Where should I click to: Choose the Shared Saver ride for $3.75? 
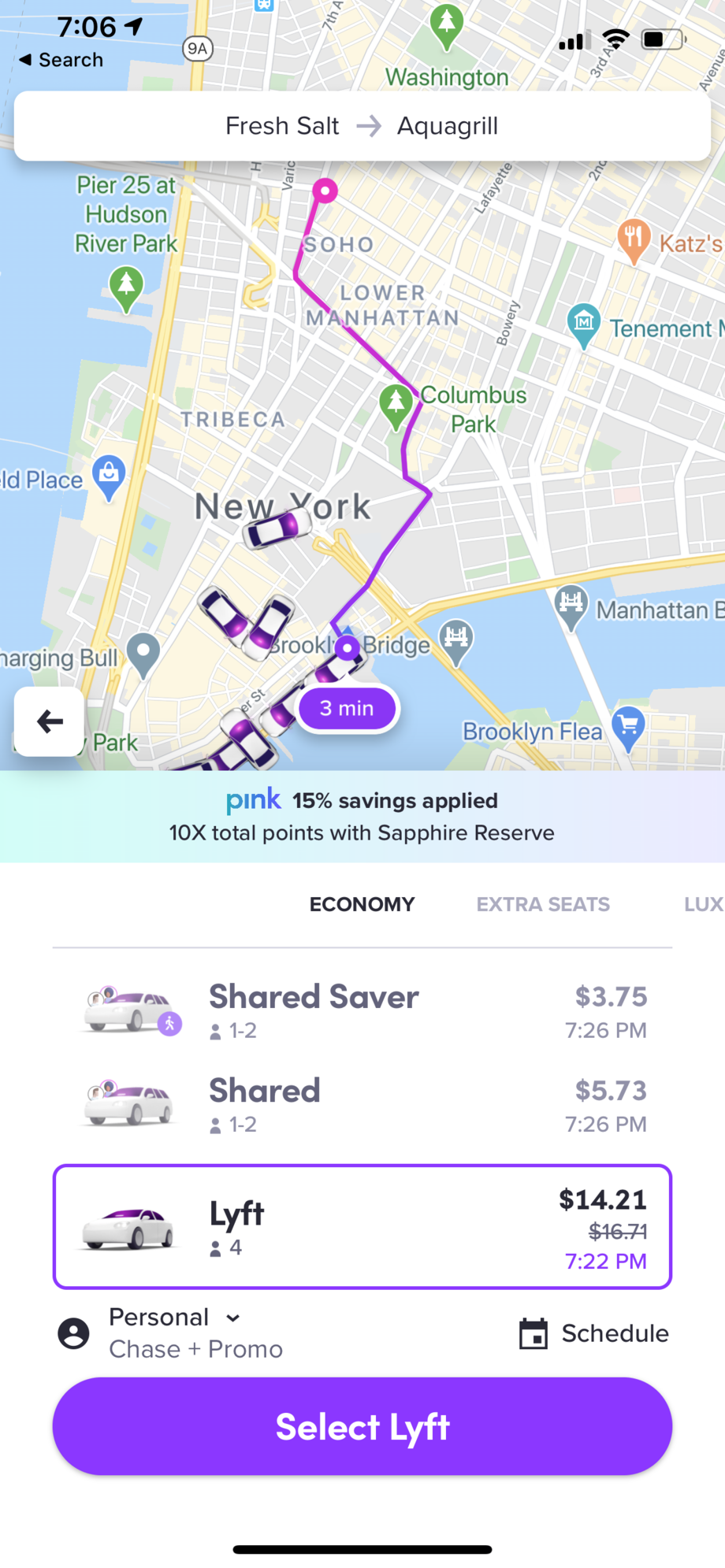362,1010
